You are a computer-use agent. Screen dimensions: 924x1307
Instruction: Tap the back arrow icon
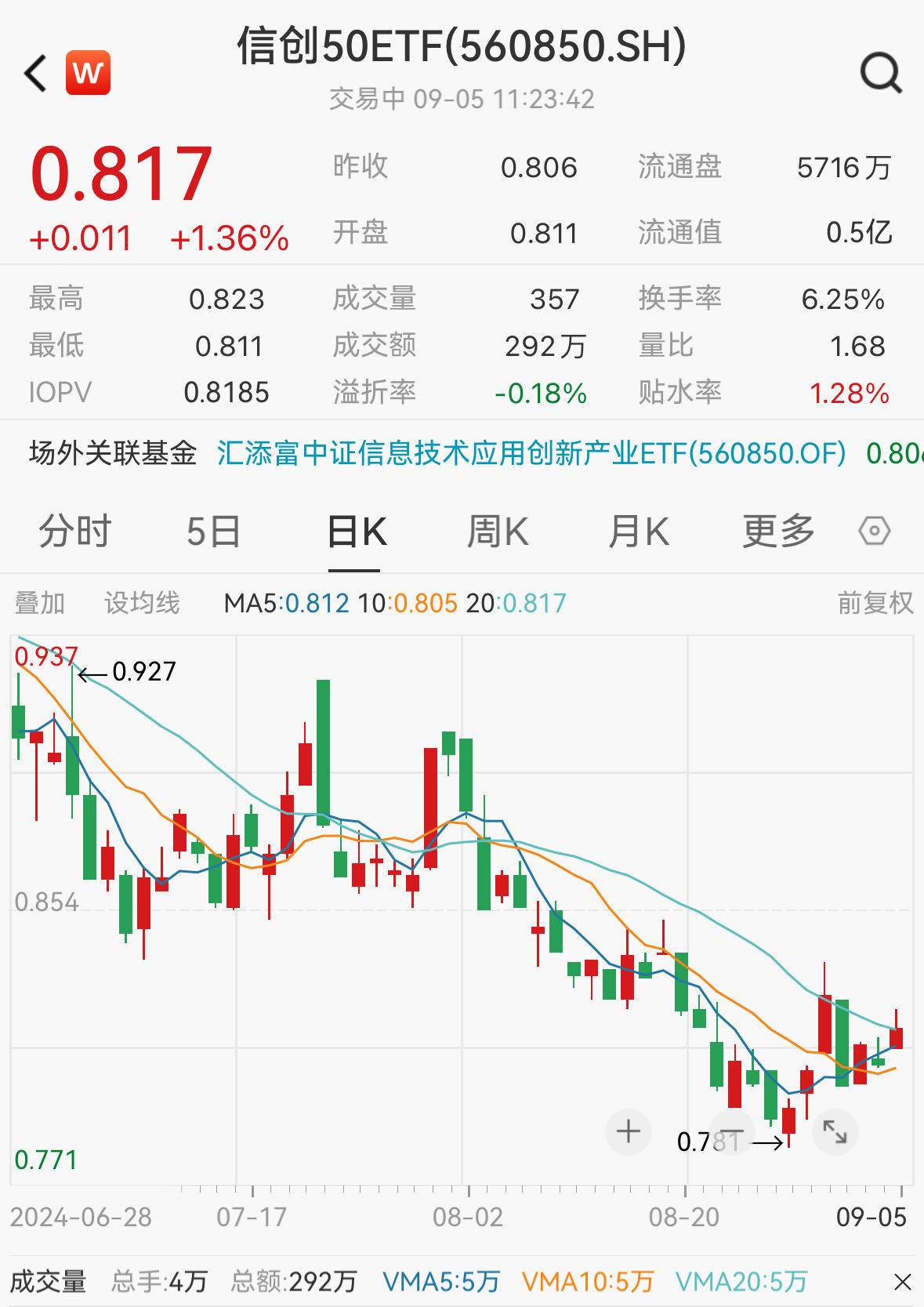(33, 72)
